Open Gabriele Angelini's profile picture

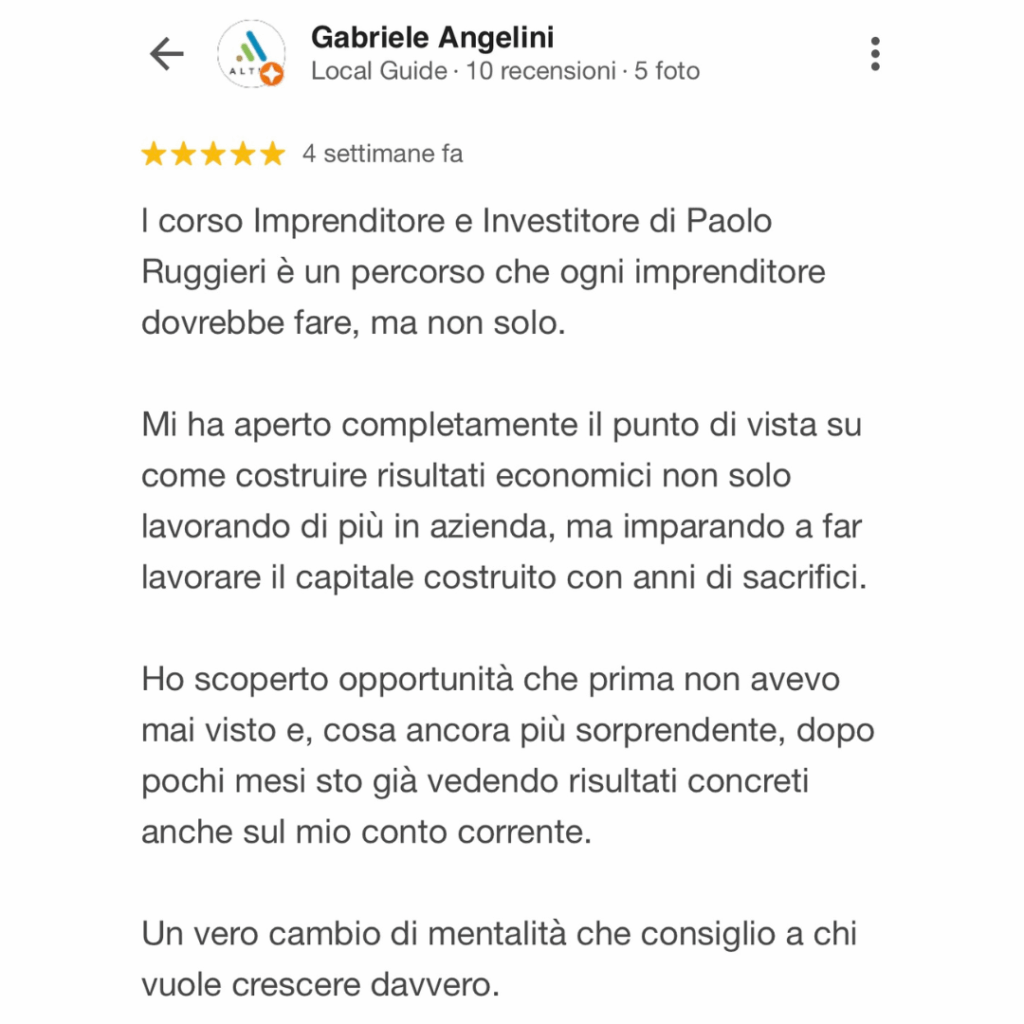[250, 55]
